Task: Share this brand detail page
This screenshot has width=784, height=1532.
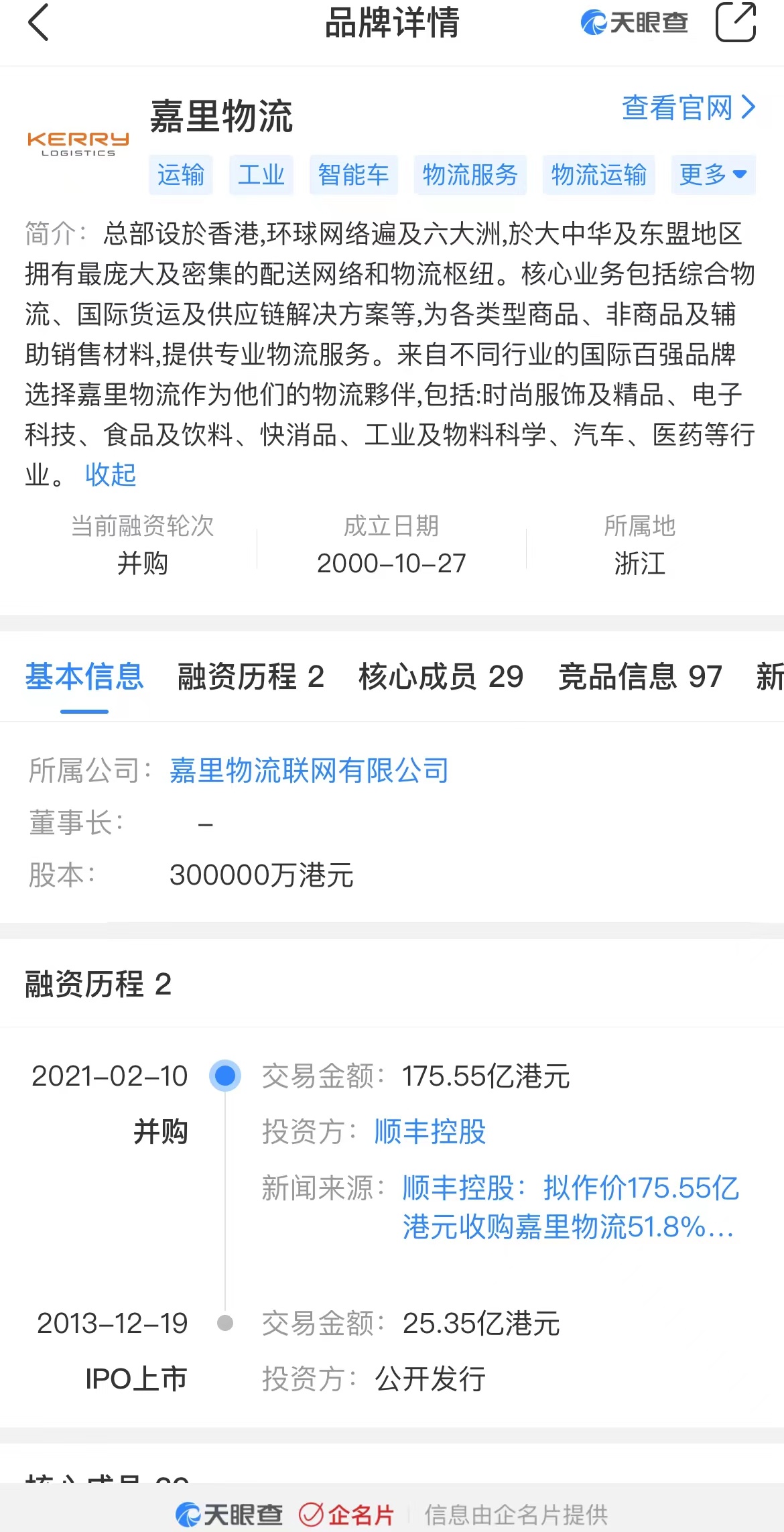Action: pos(735,23)
